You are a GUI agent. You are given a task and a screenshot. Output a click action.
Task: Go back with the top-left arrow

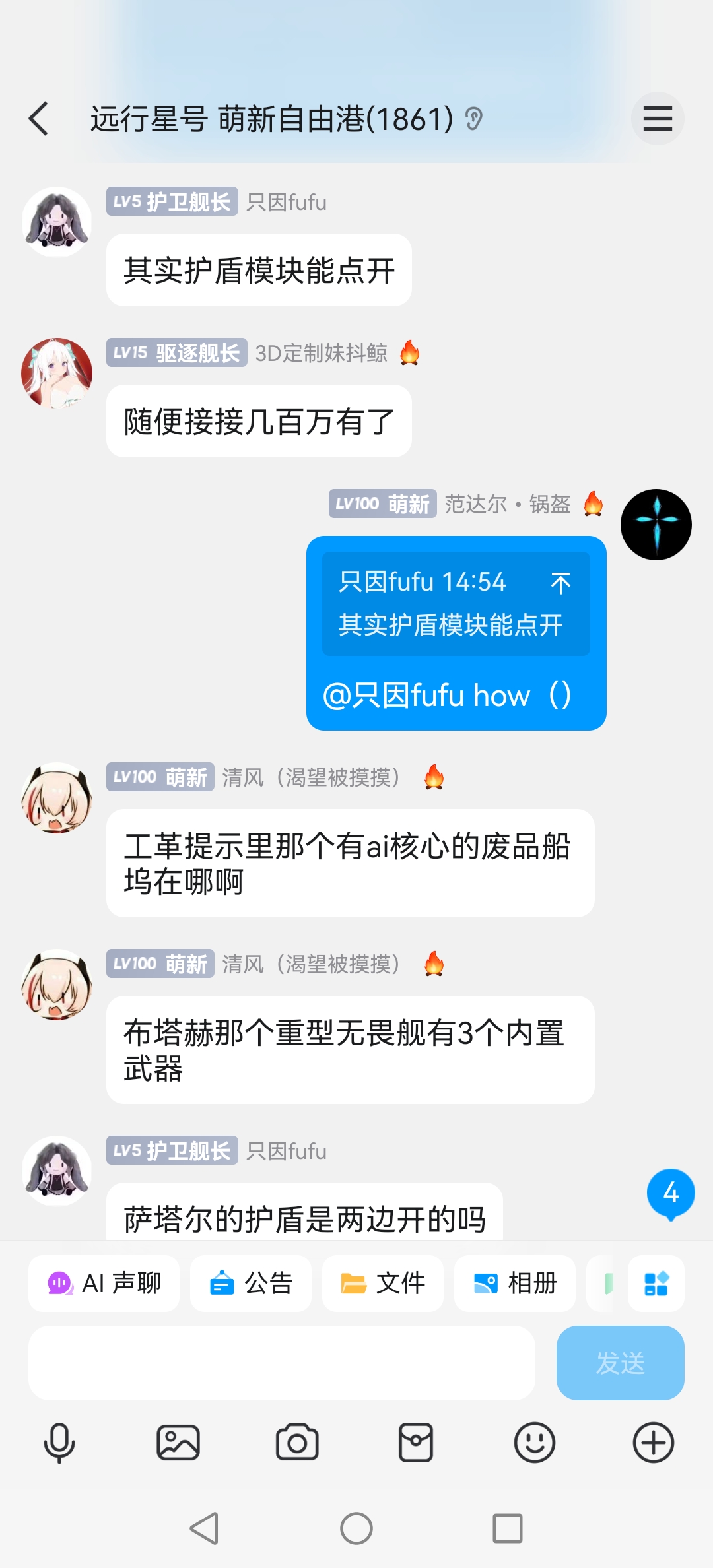(x=38, y=119)
